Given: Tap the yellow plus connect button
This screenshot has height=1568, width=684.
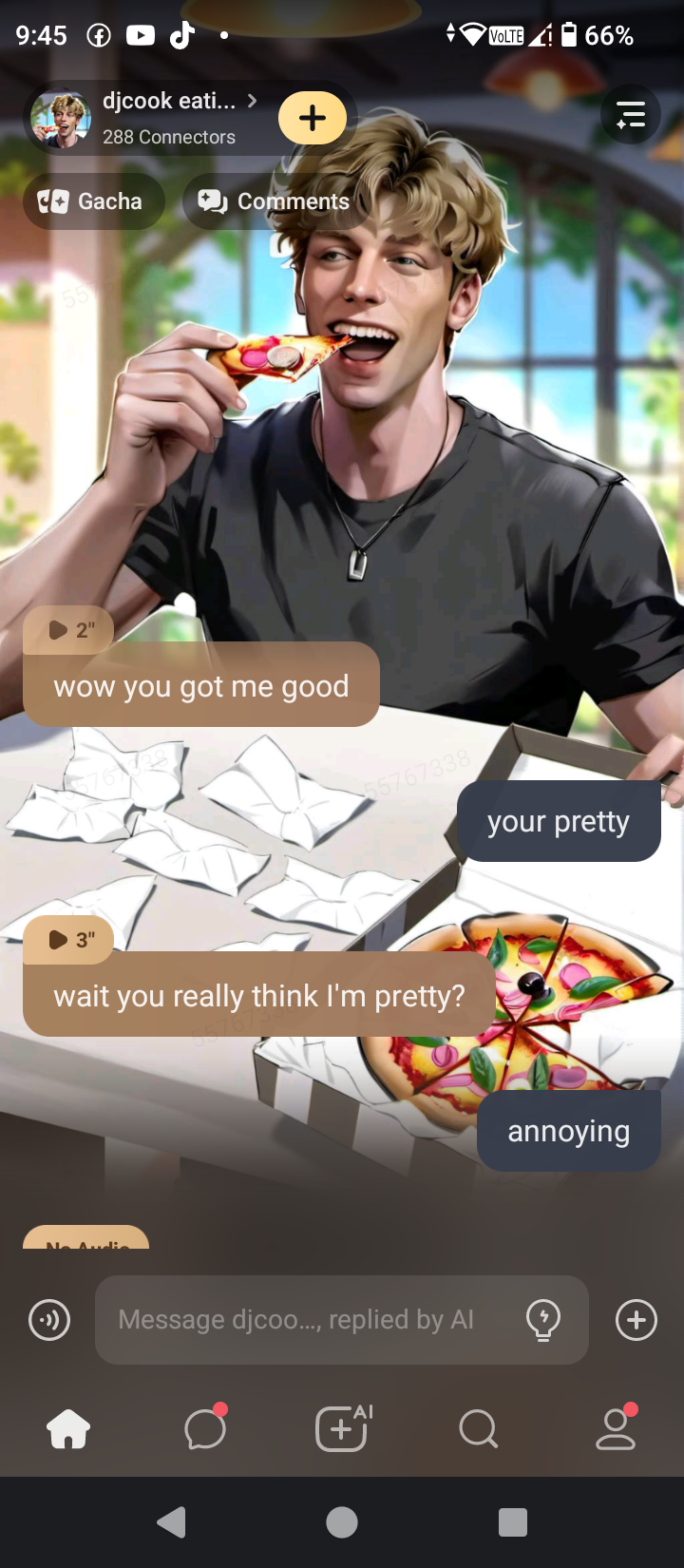Looking at the screenshot, I should pos(313,118).
